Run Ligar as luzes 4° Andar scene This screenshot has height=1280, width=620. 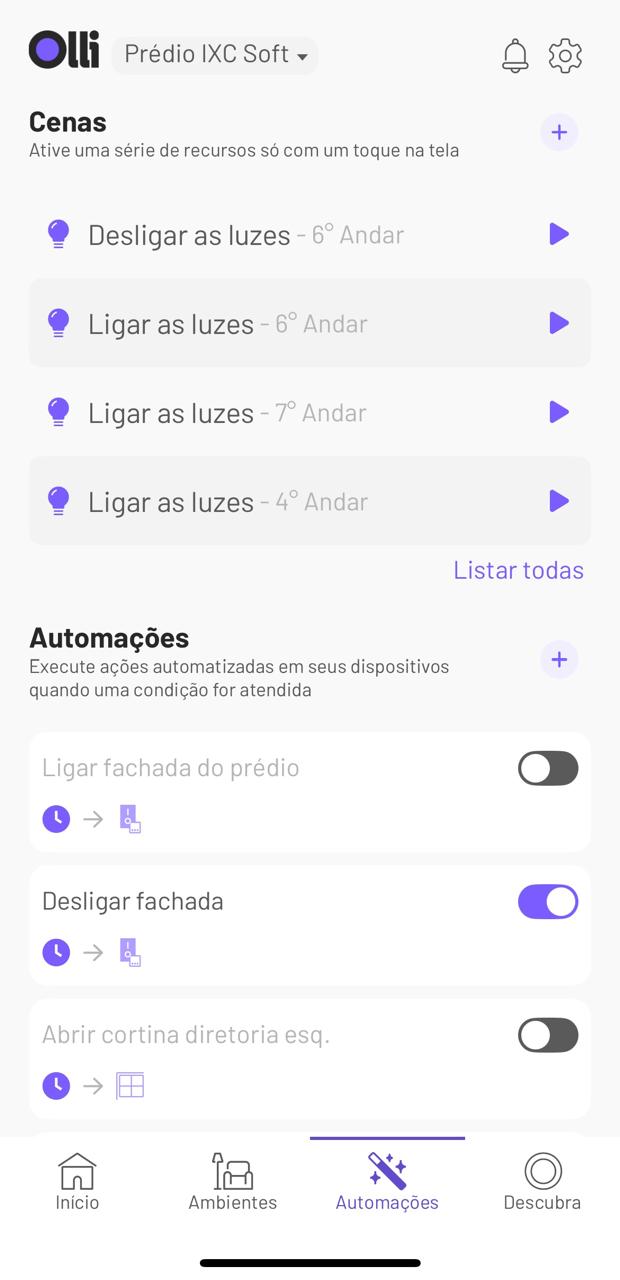pyautogui.click(x=559, y=501)
